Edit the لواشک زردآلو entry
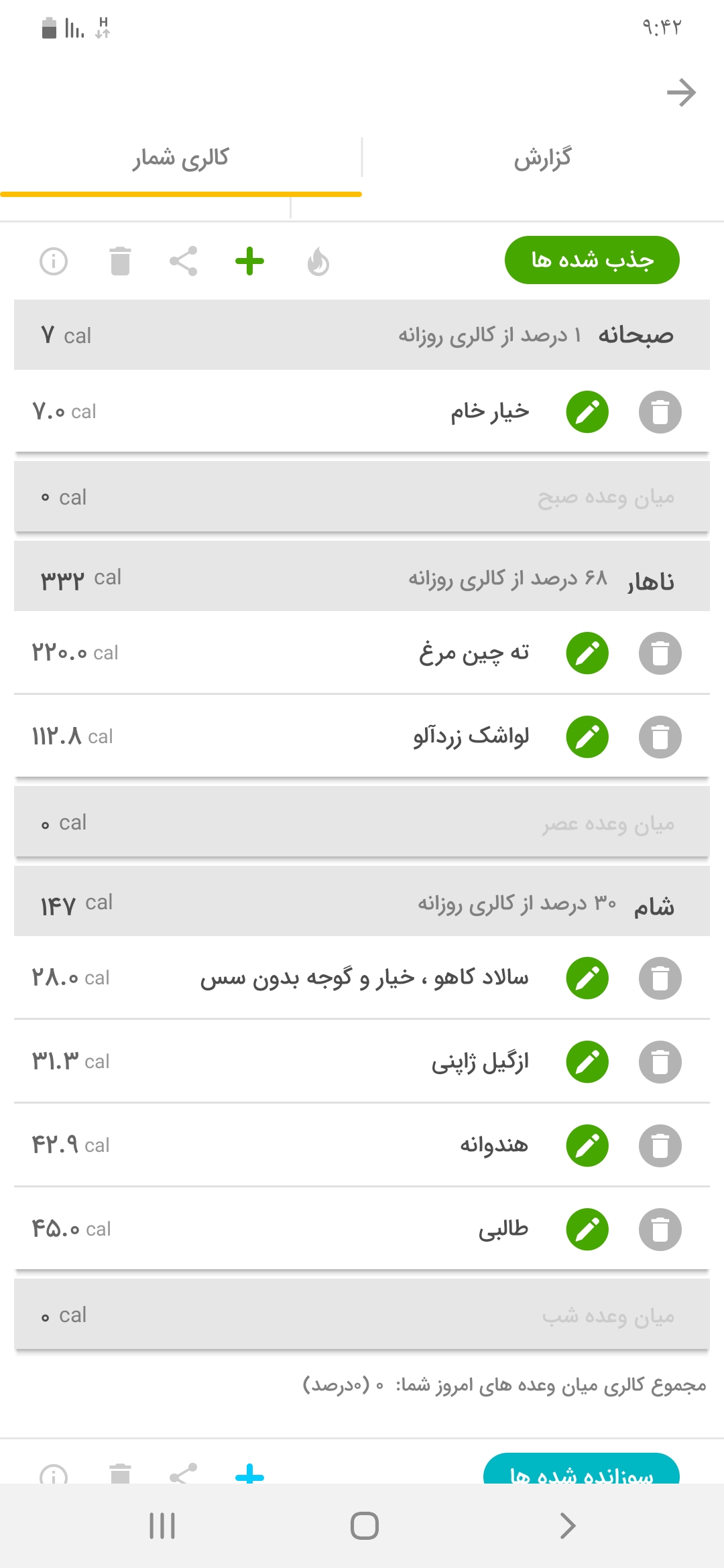 (x=587, y=737)
